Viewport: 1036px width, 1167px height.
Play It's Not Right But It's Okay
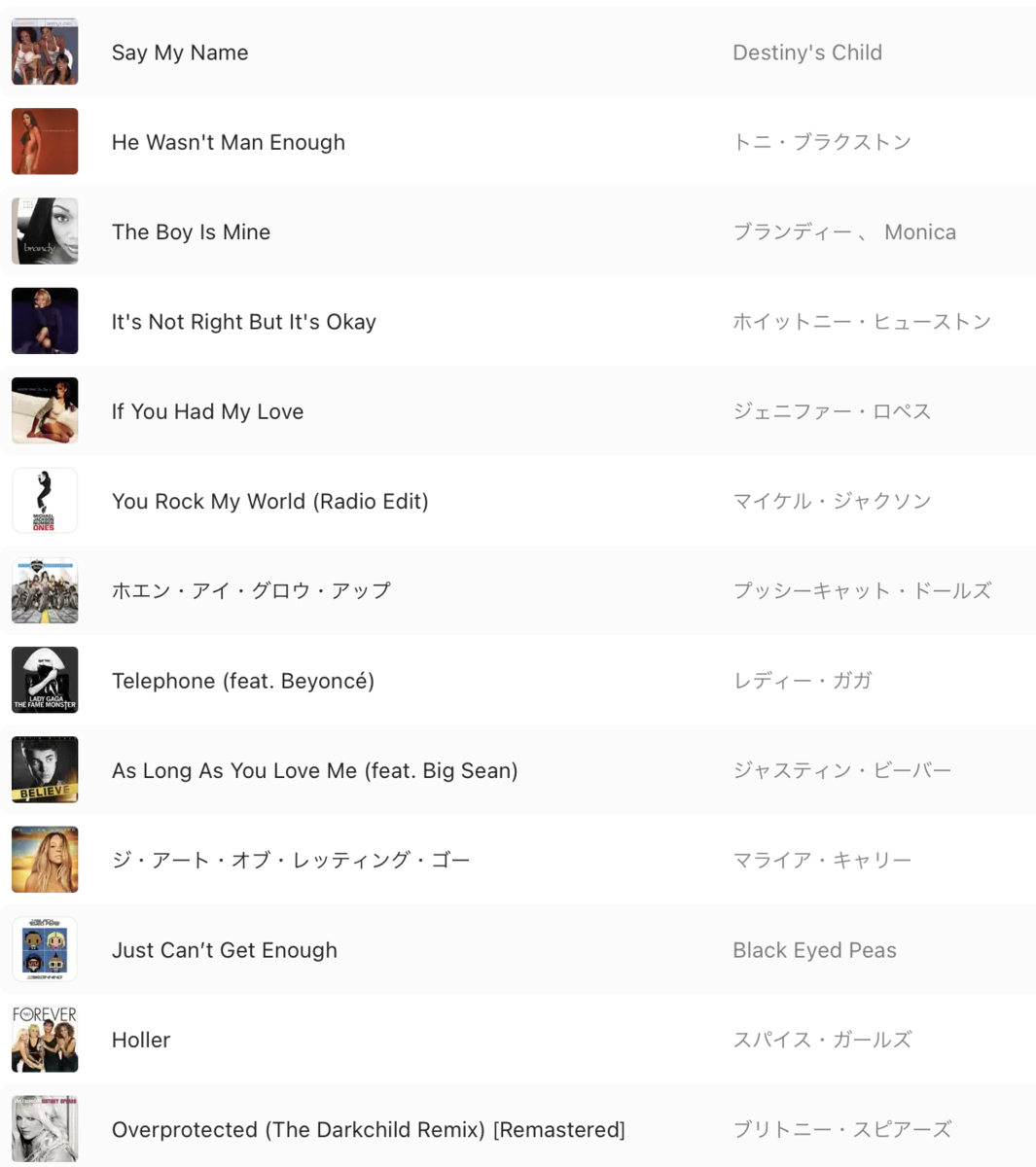tap(243, 322)
